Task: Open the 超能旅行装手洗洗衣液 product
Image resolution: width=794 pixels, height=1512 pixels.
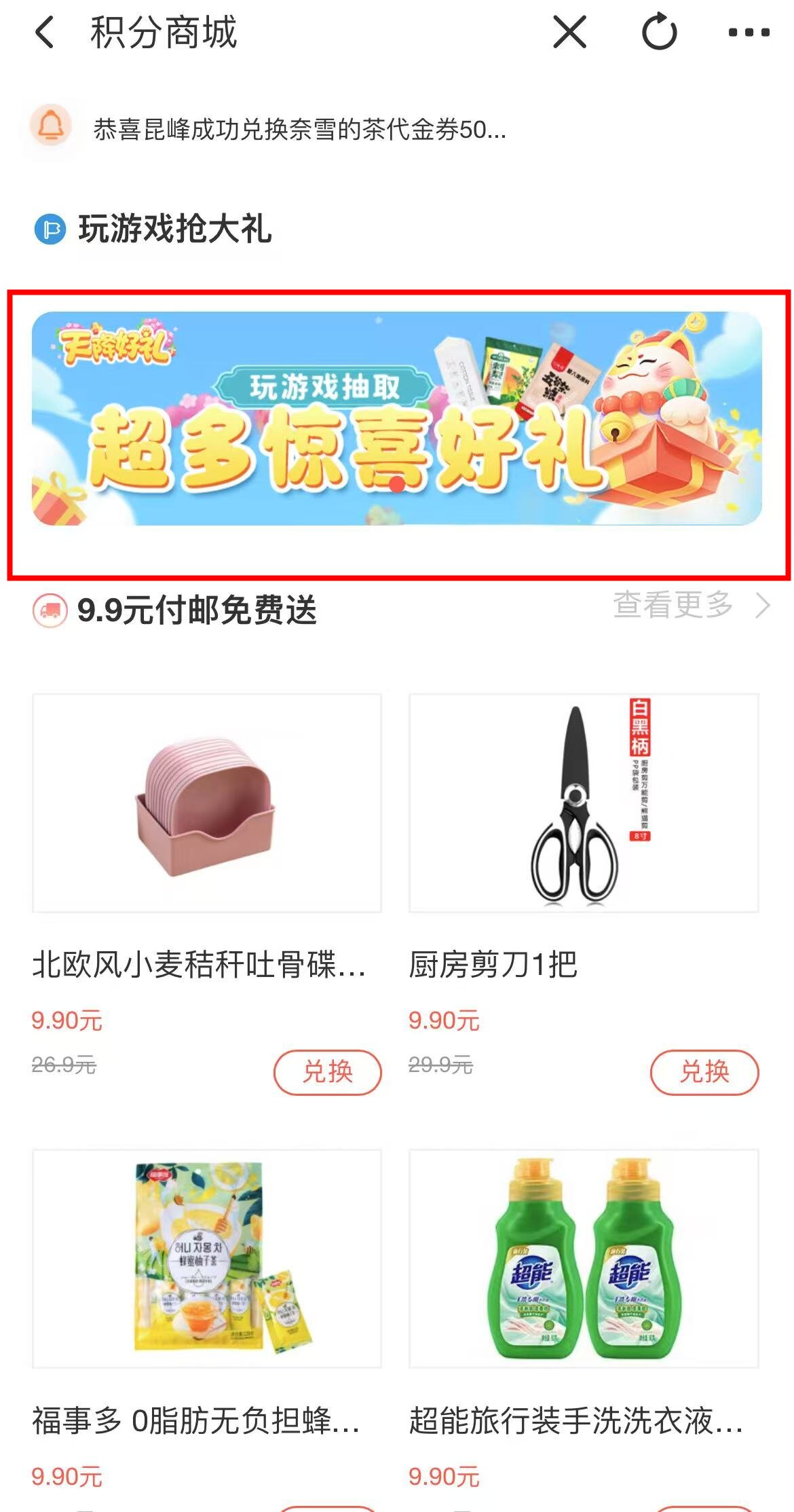Action: click(584, 1258)
